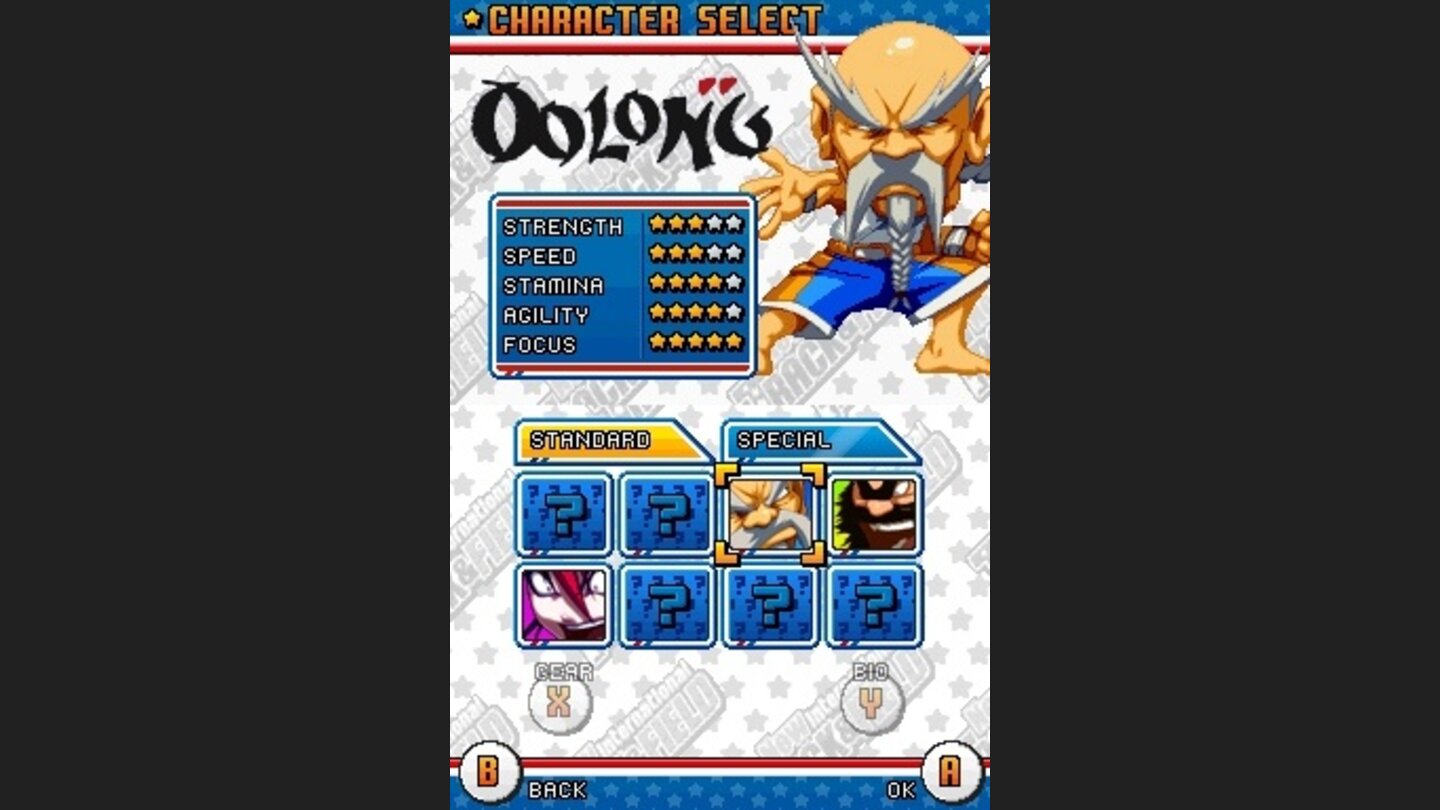Select the Oolong character portrait
This screenshot has width=1440, height=810.
[770, 514]
